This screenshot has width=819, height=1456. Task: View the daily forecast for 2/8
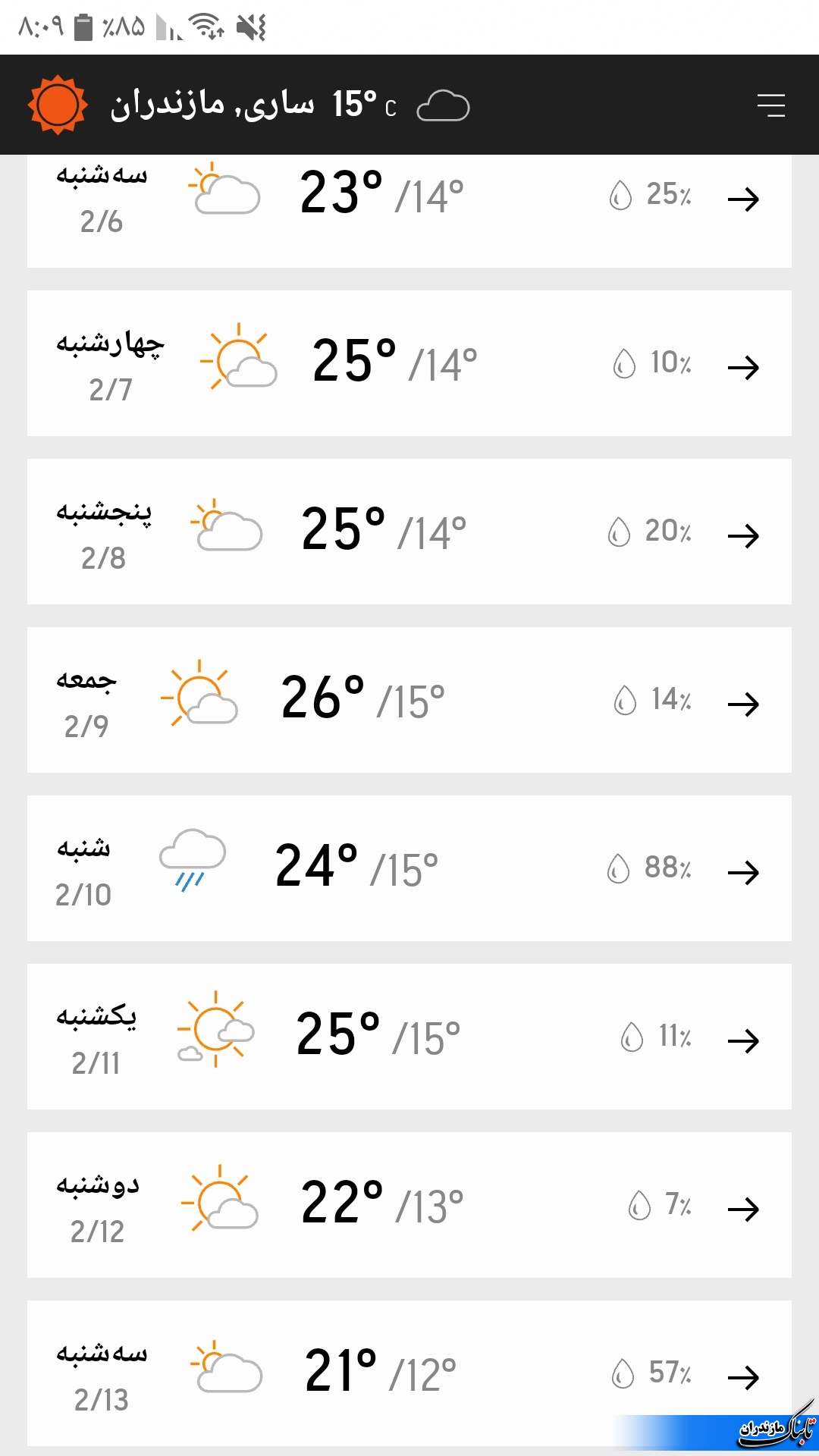(409, 532)
